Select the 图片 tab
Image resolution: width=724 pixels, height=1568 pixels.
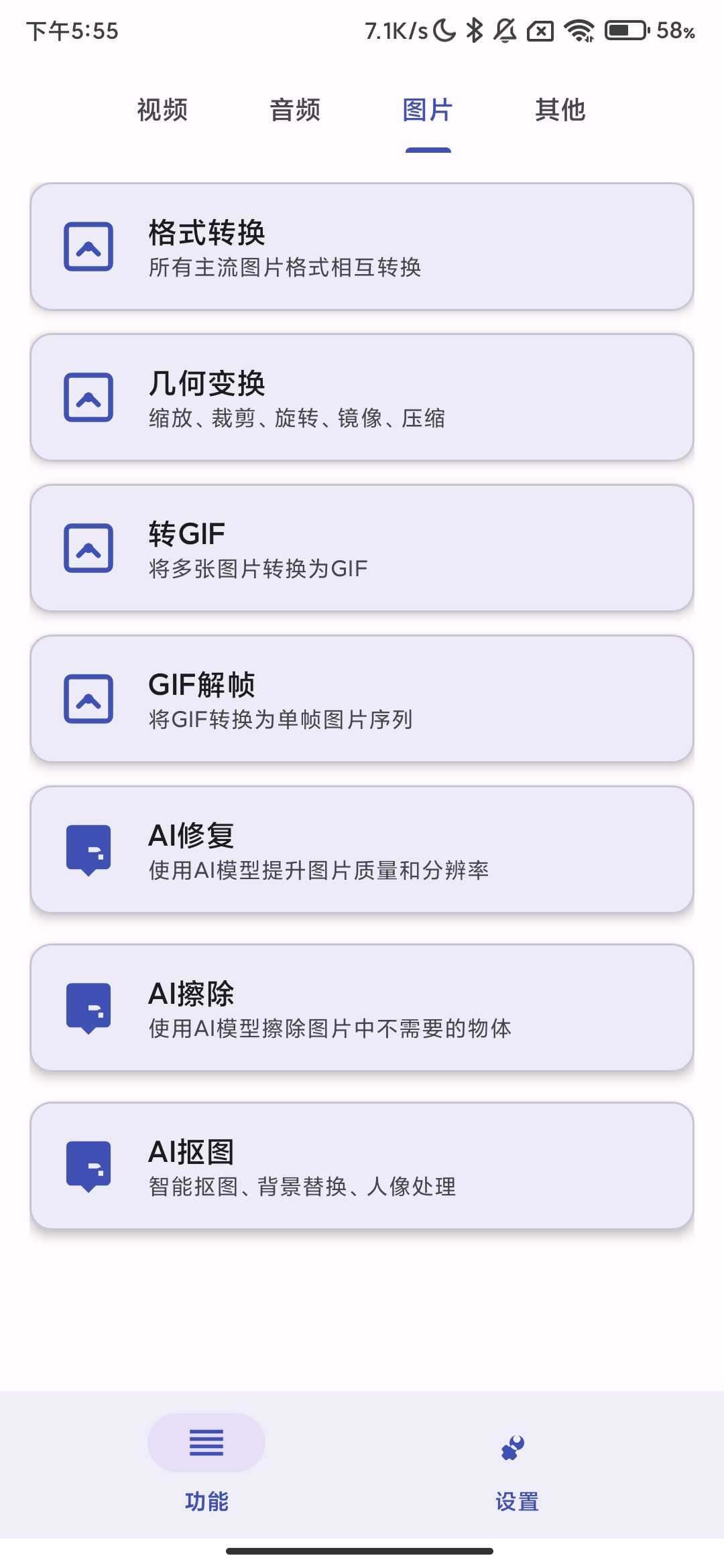click(428, 110)
